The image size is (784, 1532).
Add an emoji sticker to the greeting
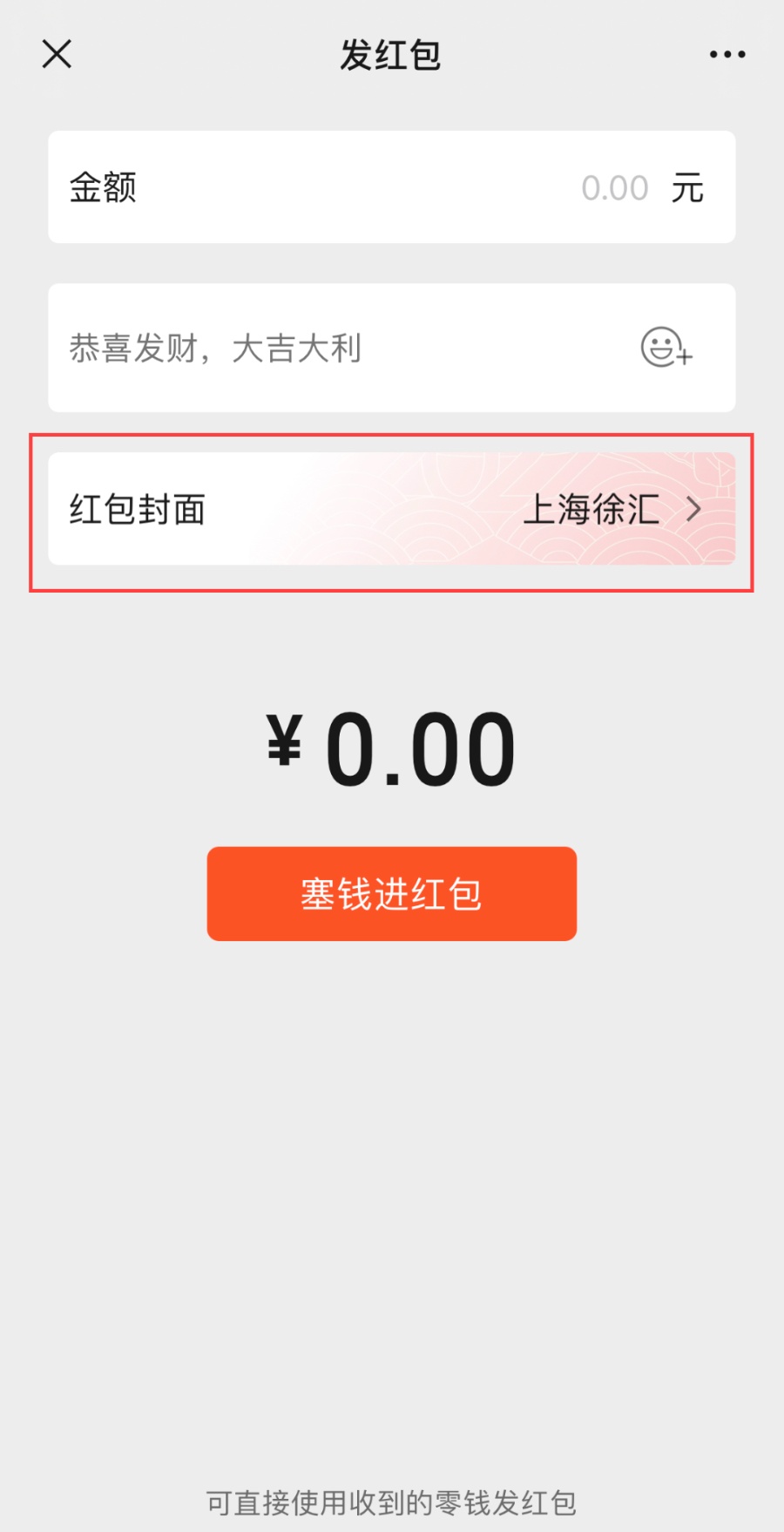[666, 348]
